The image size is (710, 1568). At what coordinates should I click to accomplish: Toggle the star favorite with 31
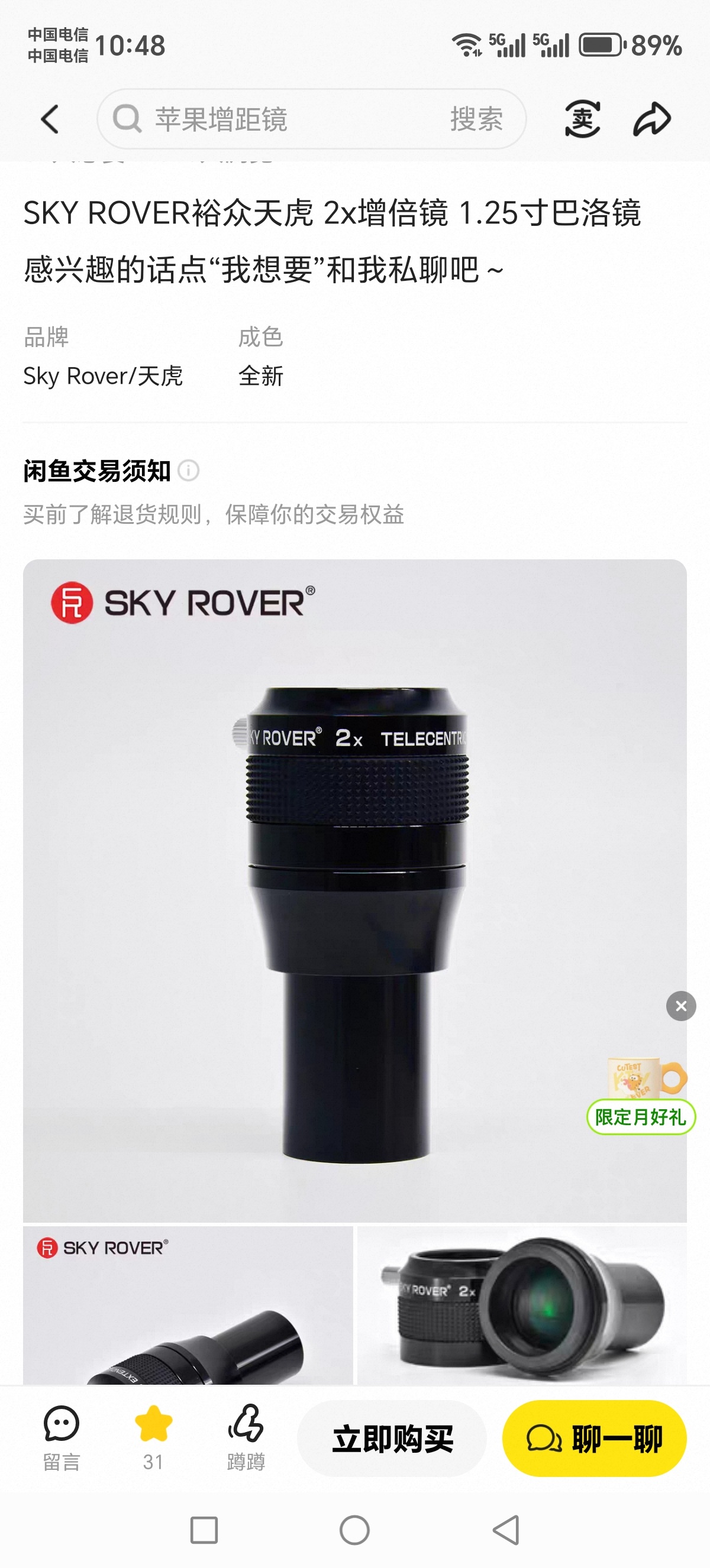[x=153, y=1438]
